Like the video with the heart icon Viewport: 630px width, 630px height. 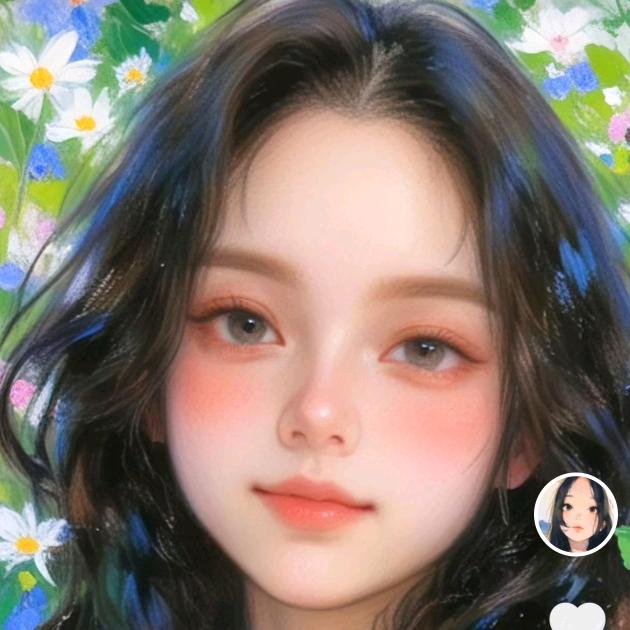click(x=578, y=618)
